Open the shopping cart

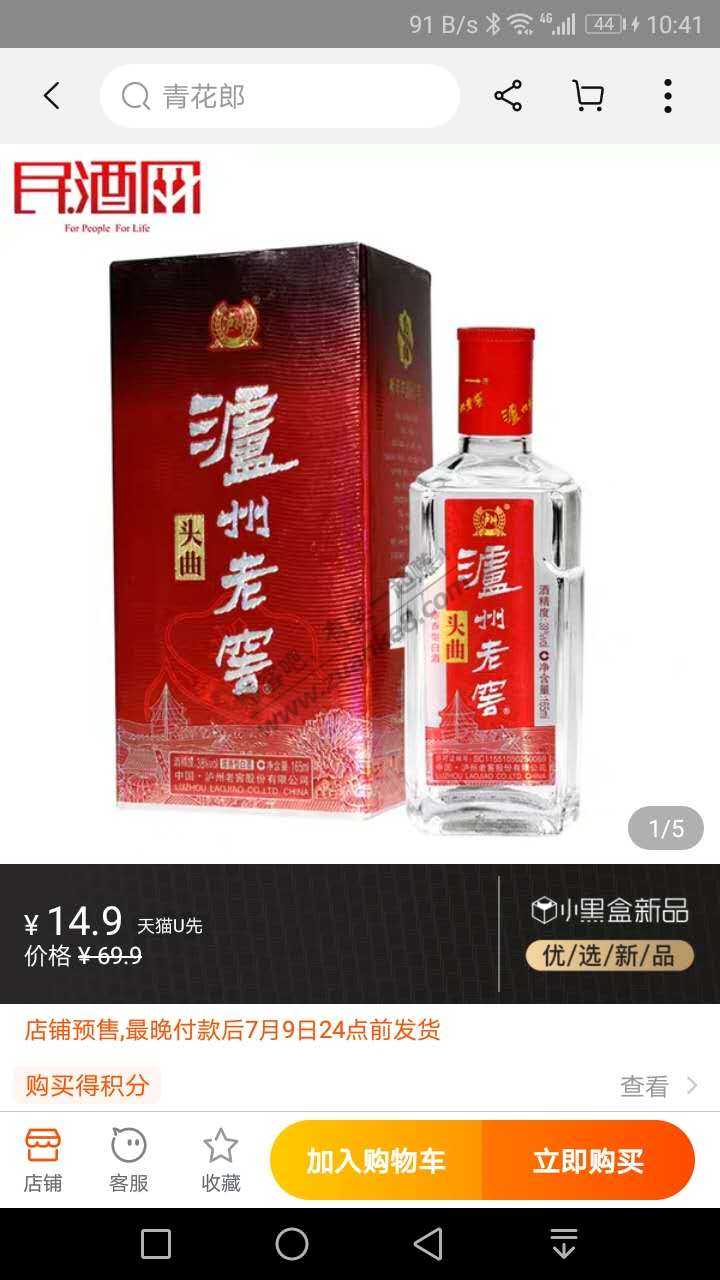pyautogui.click(x=588, y=96)
